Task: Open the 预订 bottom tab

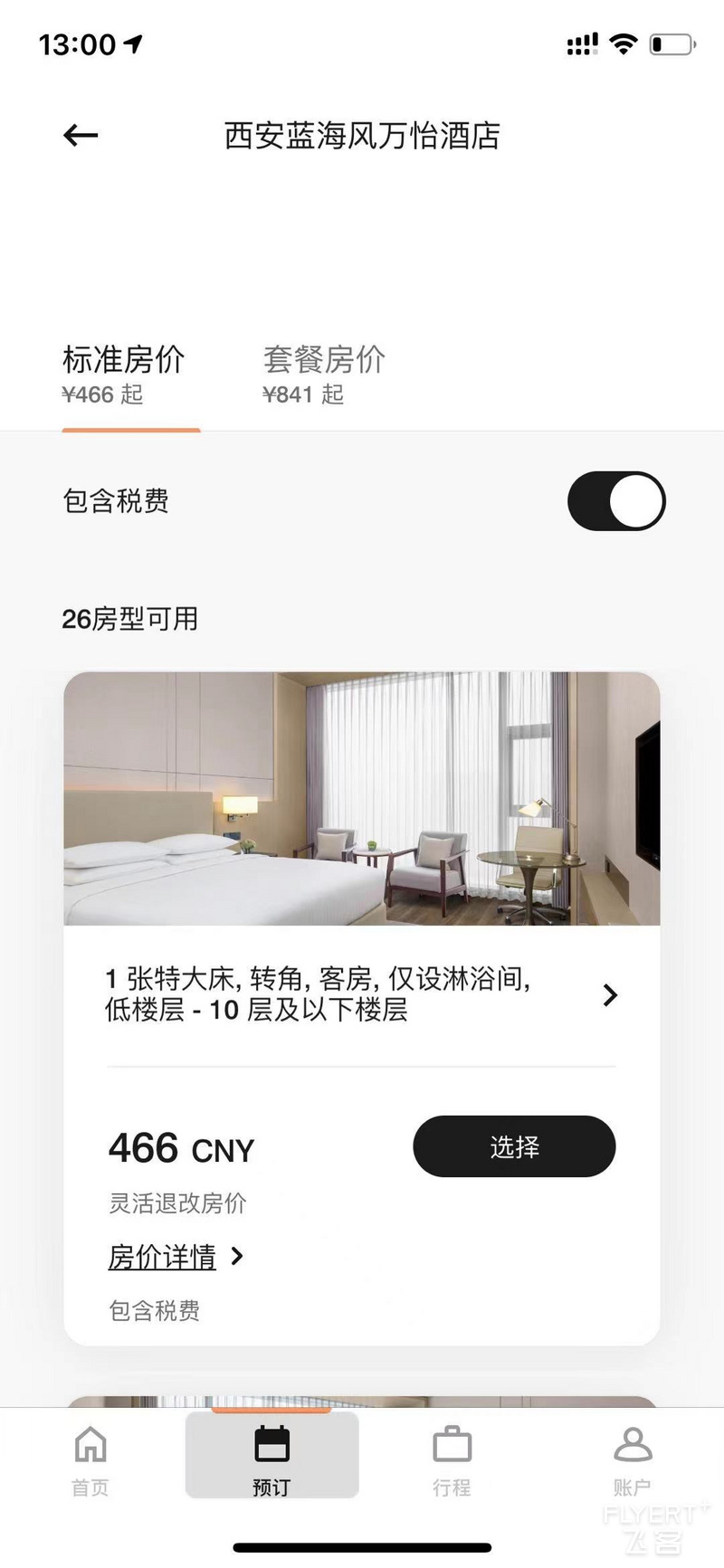Action: [271, 1457]
